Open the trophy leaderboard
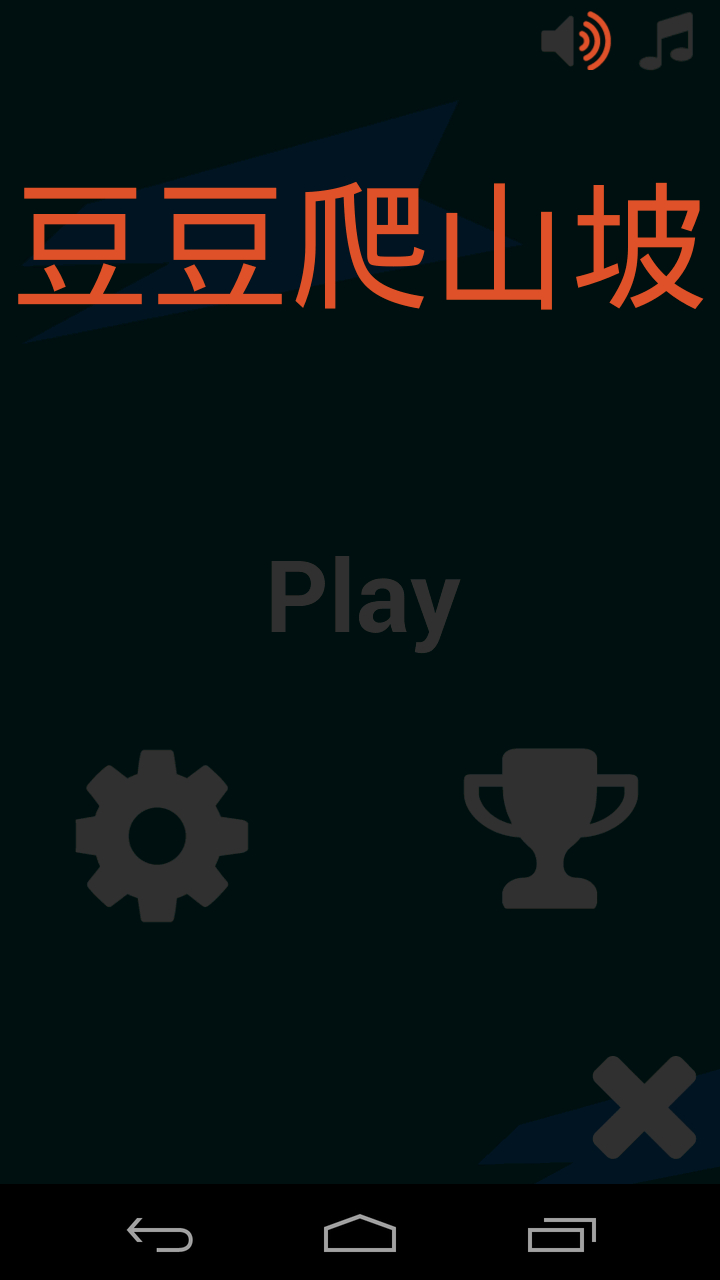Screen dimensions: 720x1280 pyautogui.click(x=551, y=828)
